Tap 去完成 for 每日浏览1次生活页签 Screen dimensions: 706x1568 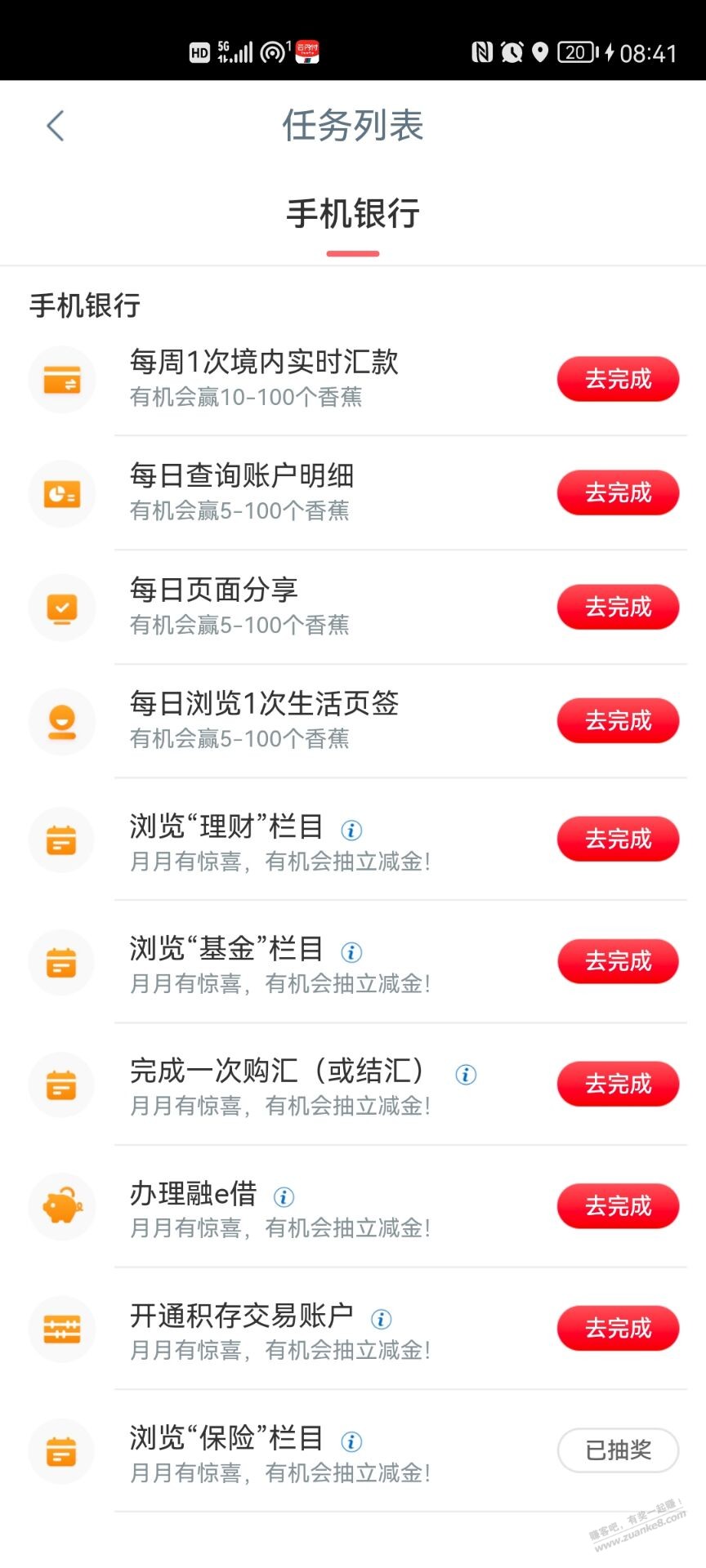[x=618, y=720]
